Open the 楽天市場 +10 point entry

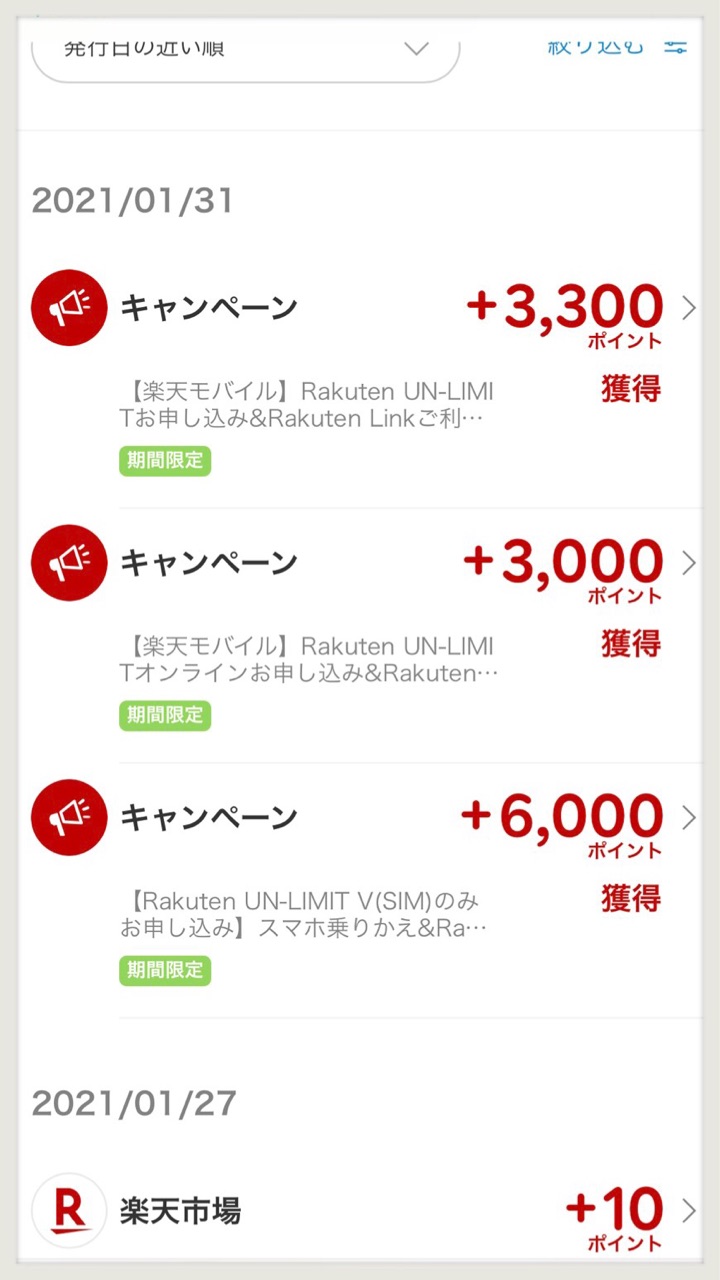point(360,1212)
